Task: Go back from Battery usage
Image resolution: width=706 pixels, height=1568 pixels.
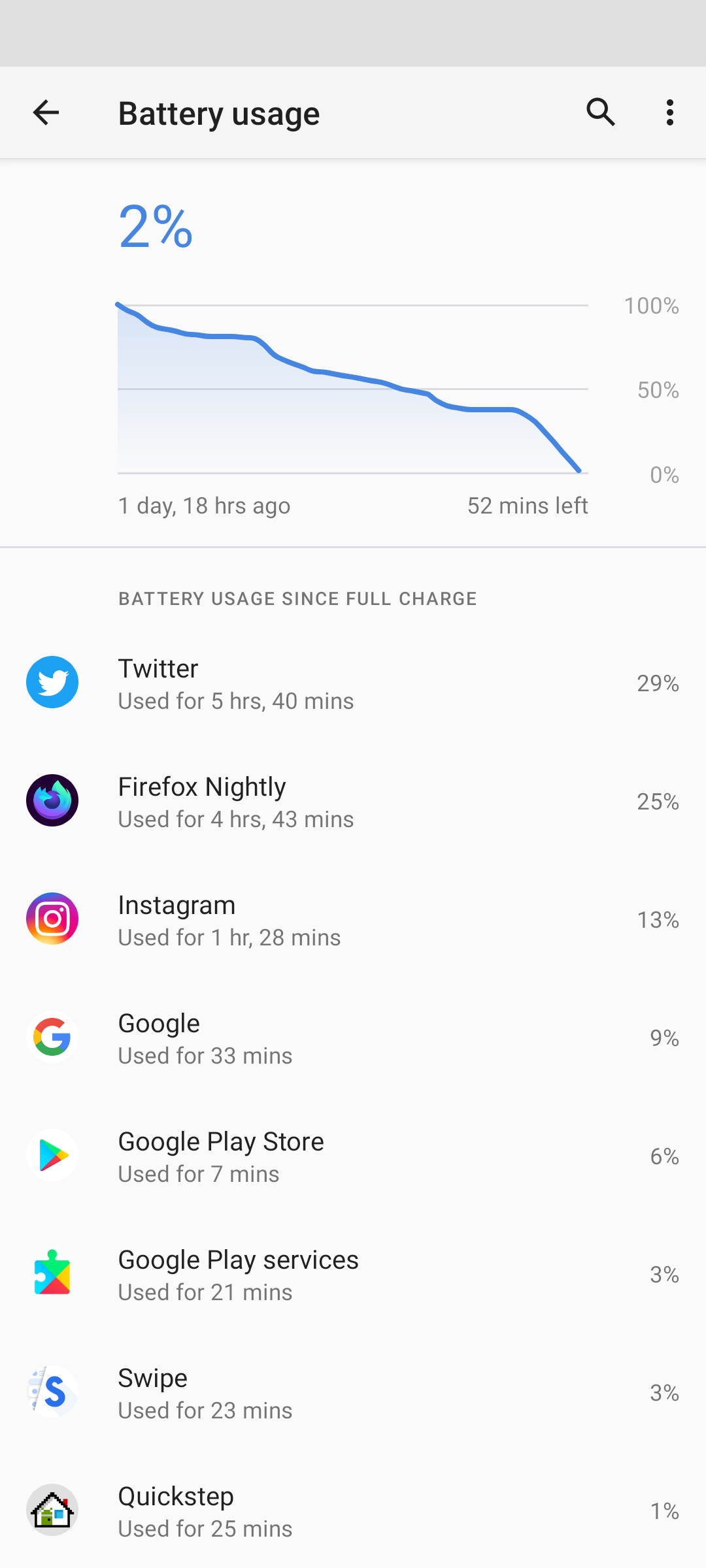Action: pos(46,112)
